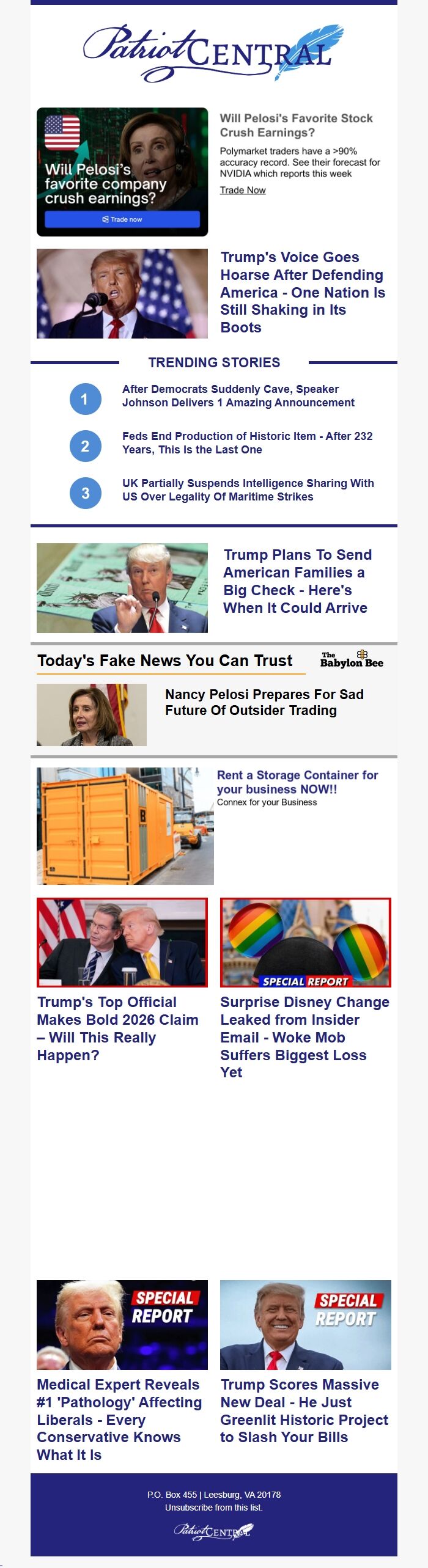
Task: Tap the blue Trade now button
Action: pos(122,219)
